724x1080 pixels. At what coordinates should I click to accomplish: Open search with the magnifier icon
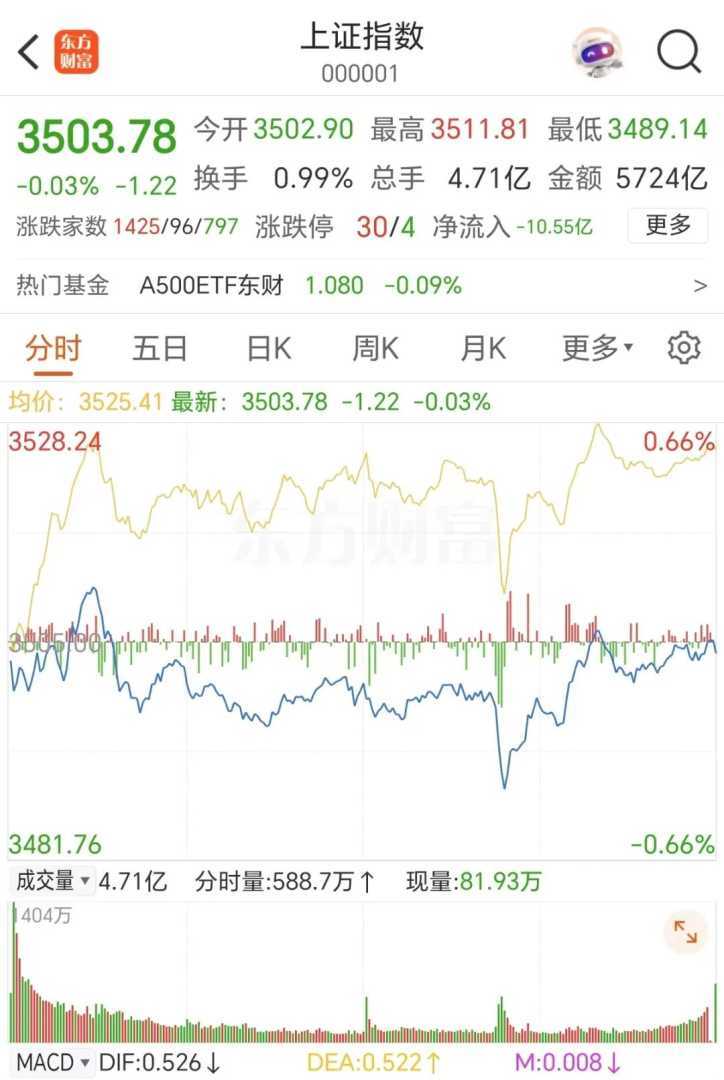coord(680,52)
